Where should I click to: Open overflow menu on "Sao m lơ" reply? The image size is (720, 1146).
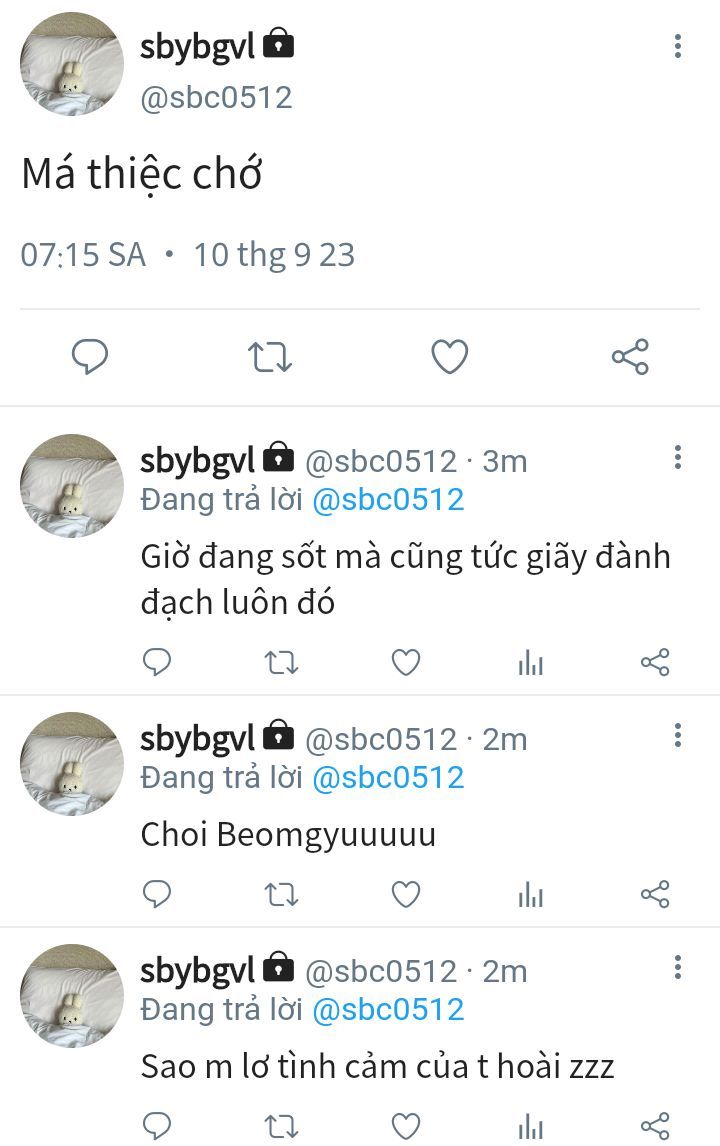[x=678, y=968]
